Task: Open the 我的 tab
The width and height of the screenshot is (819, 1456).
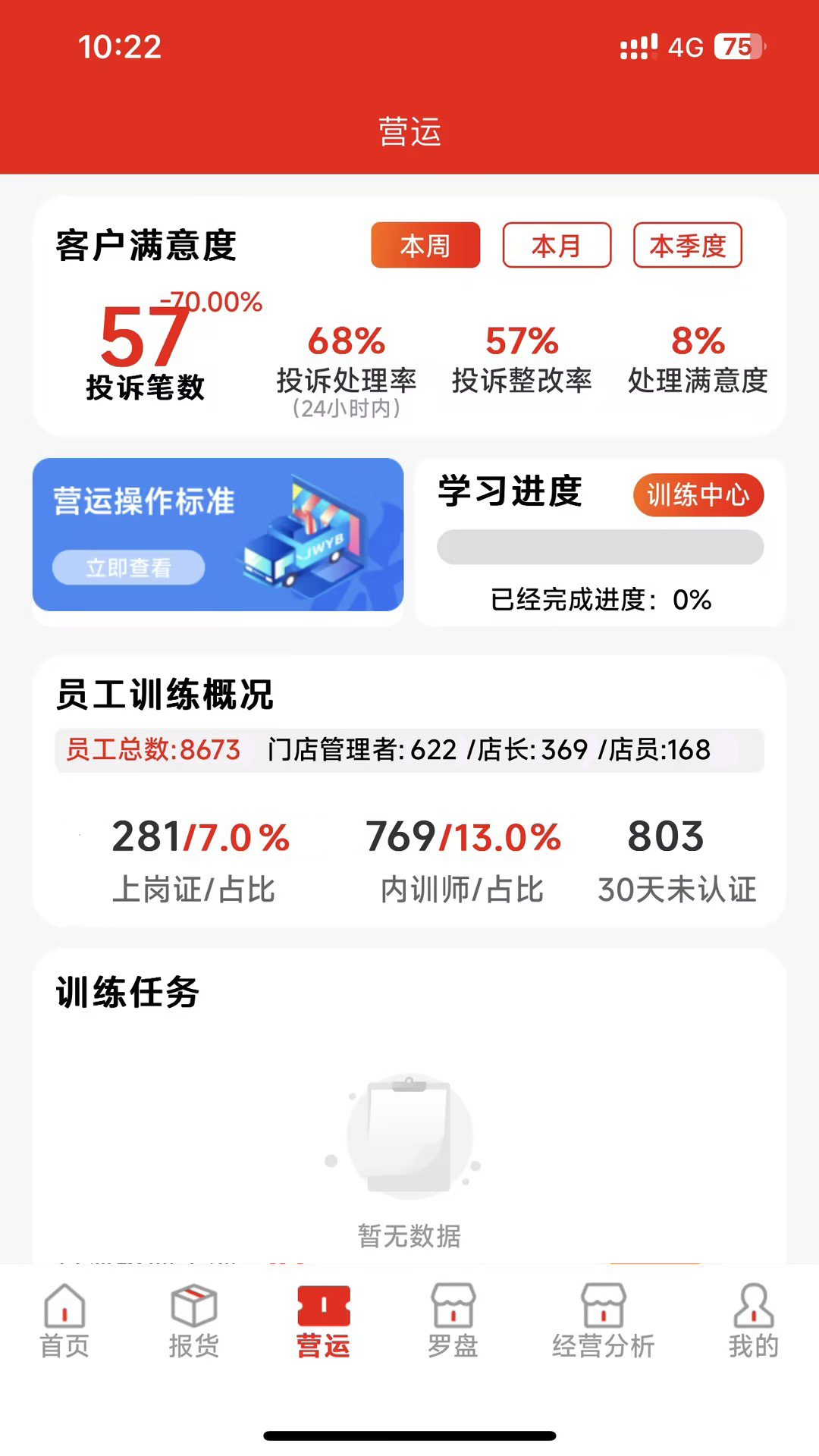Action: pyautogui.click(x=753, y=1320)
